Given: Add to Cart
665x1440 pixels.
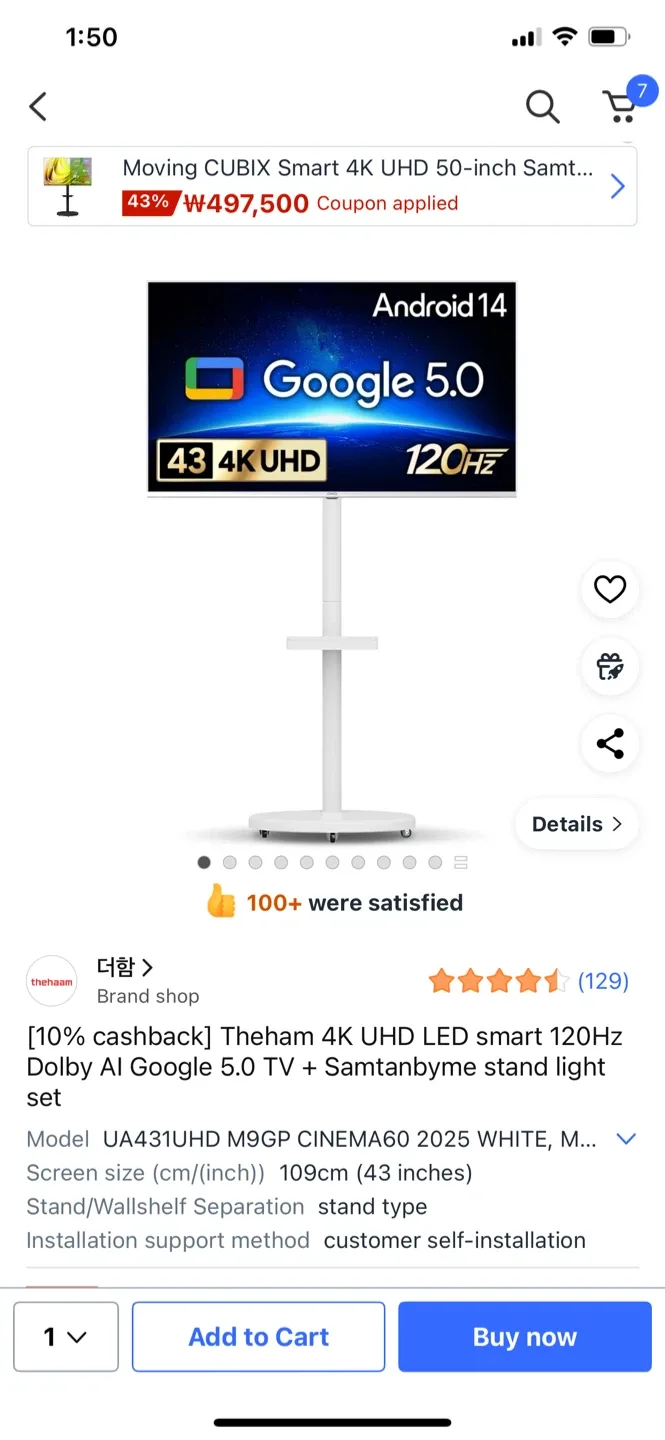Looking at the screenshot, I should coord(258,1336).
